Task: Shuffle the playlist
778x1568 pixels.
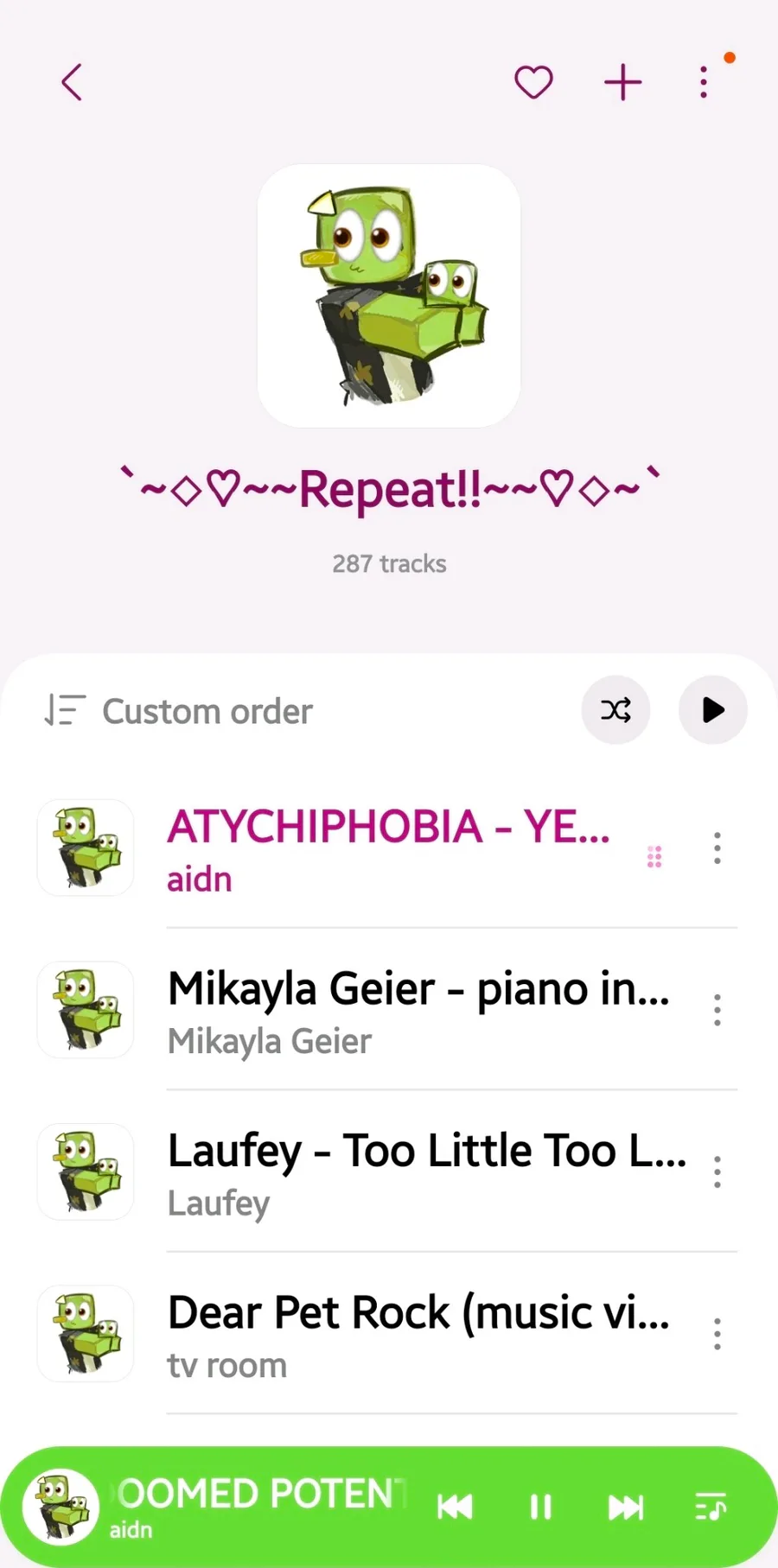Action: [x=615, y=710]
